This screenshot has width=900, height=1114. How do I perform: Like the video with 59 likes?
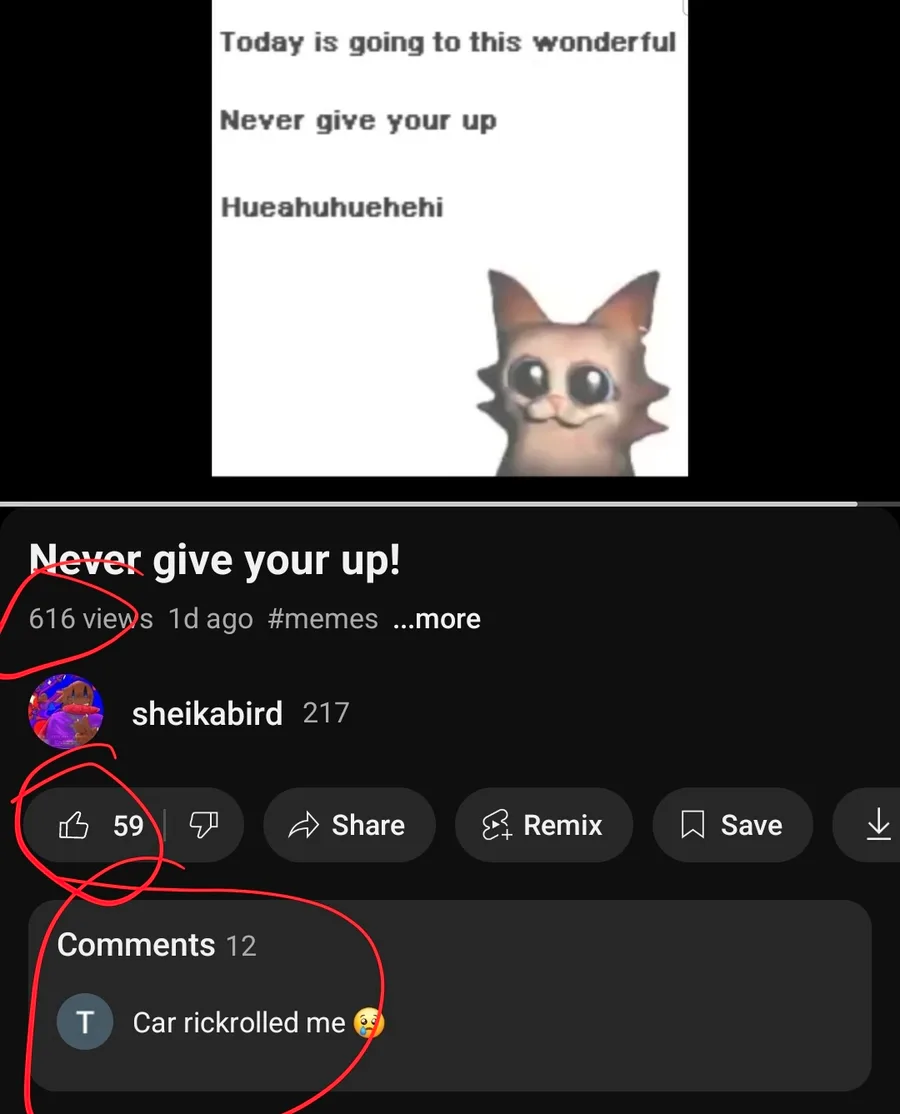[100, 825]
